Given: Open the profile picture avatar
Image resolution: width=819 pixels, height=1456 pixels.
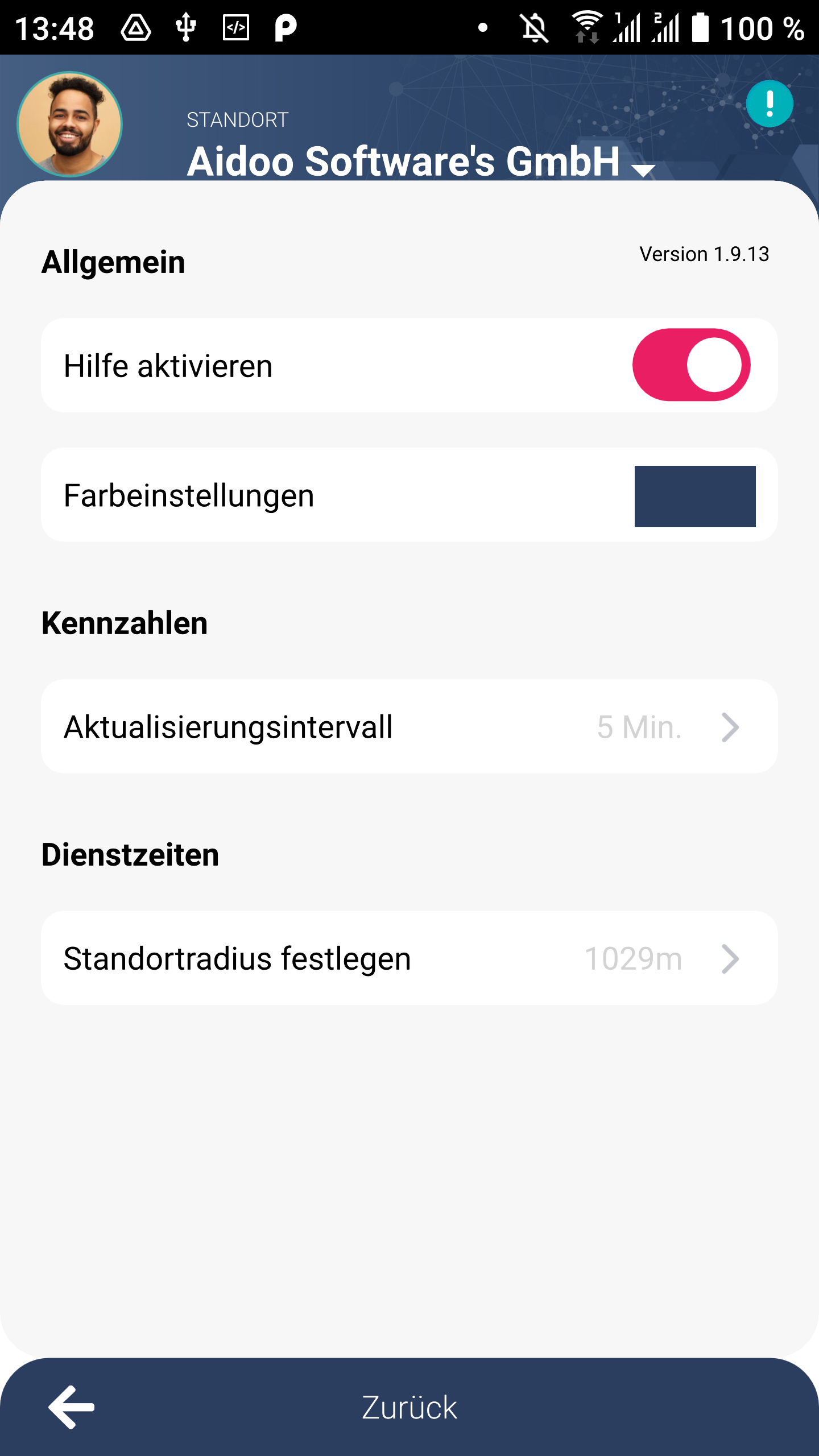Looking at the screenshot, I should pos(69,124).
